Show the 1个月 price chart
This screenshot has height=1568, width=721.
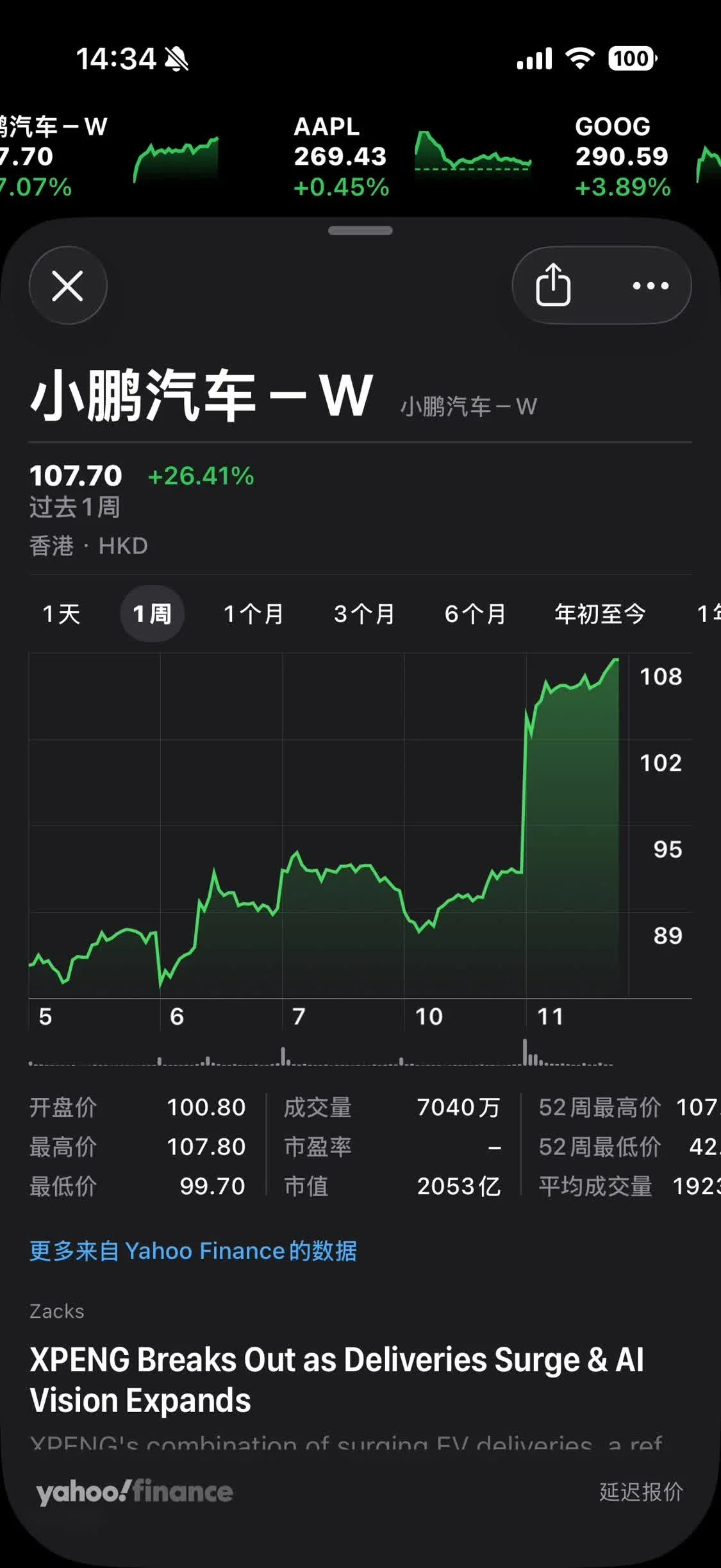coord(254,614)
